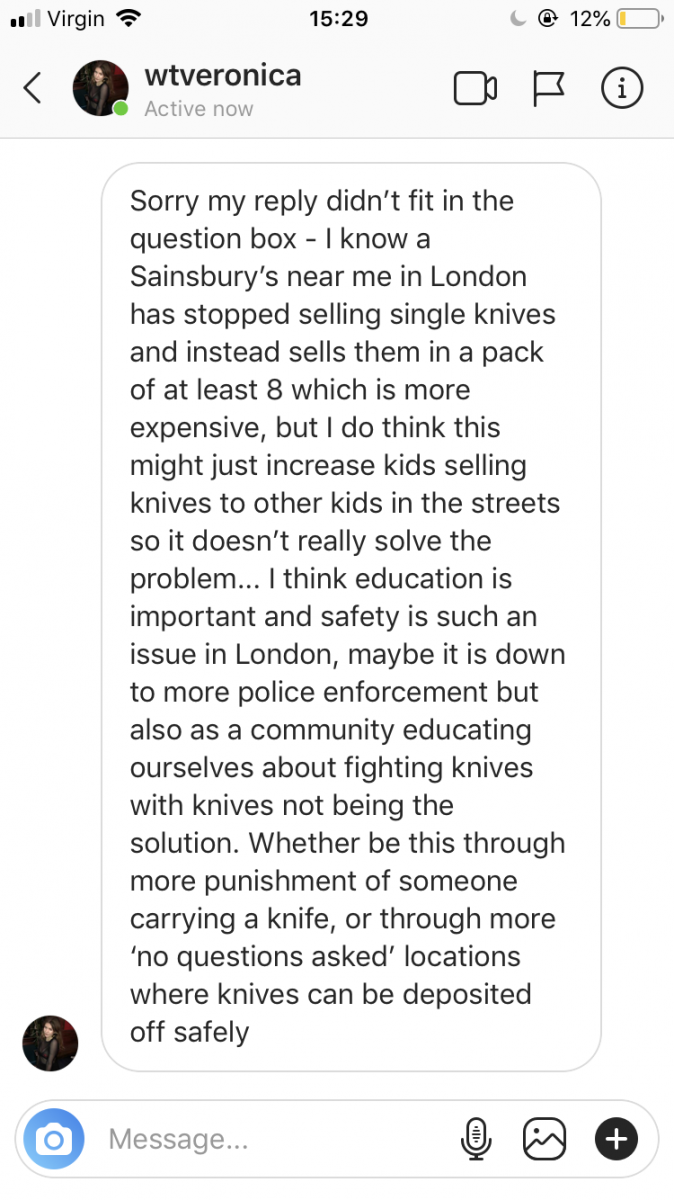The width and height of the screenshot is (674, 1200).
Task: Record a voice message
Action: (477, 1138)
